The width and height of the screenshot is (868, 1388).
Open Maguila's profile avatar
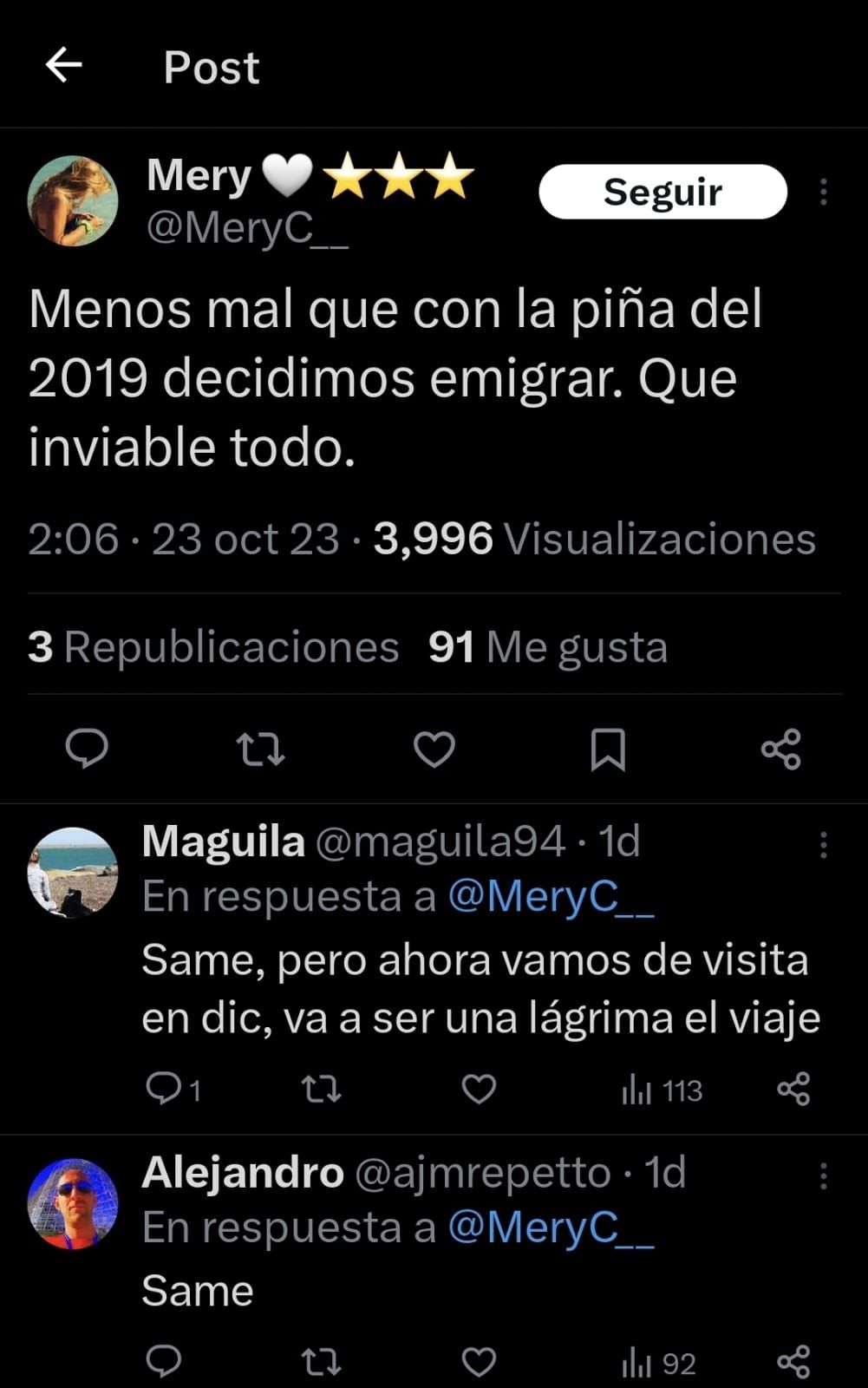pyautogui.click(x=73, y=872)
